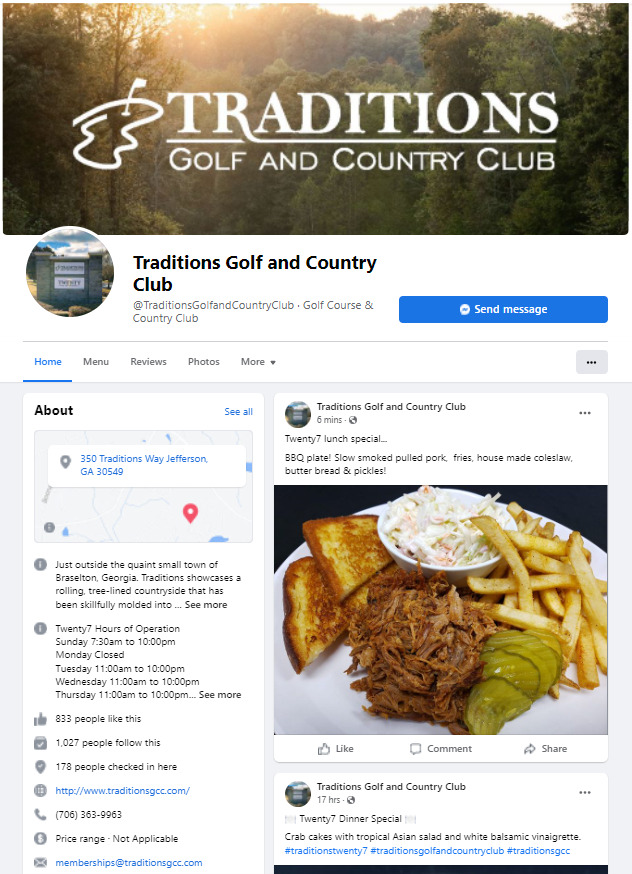Switch to the Menu tab
The width and height of the screenshot is (632, 874).
(96, 362)
